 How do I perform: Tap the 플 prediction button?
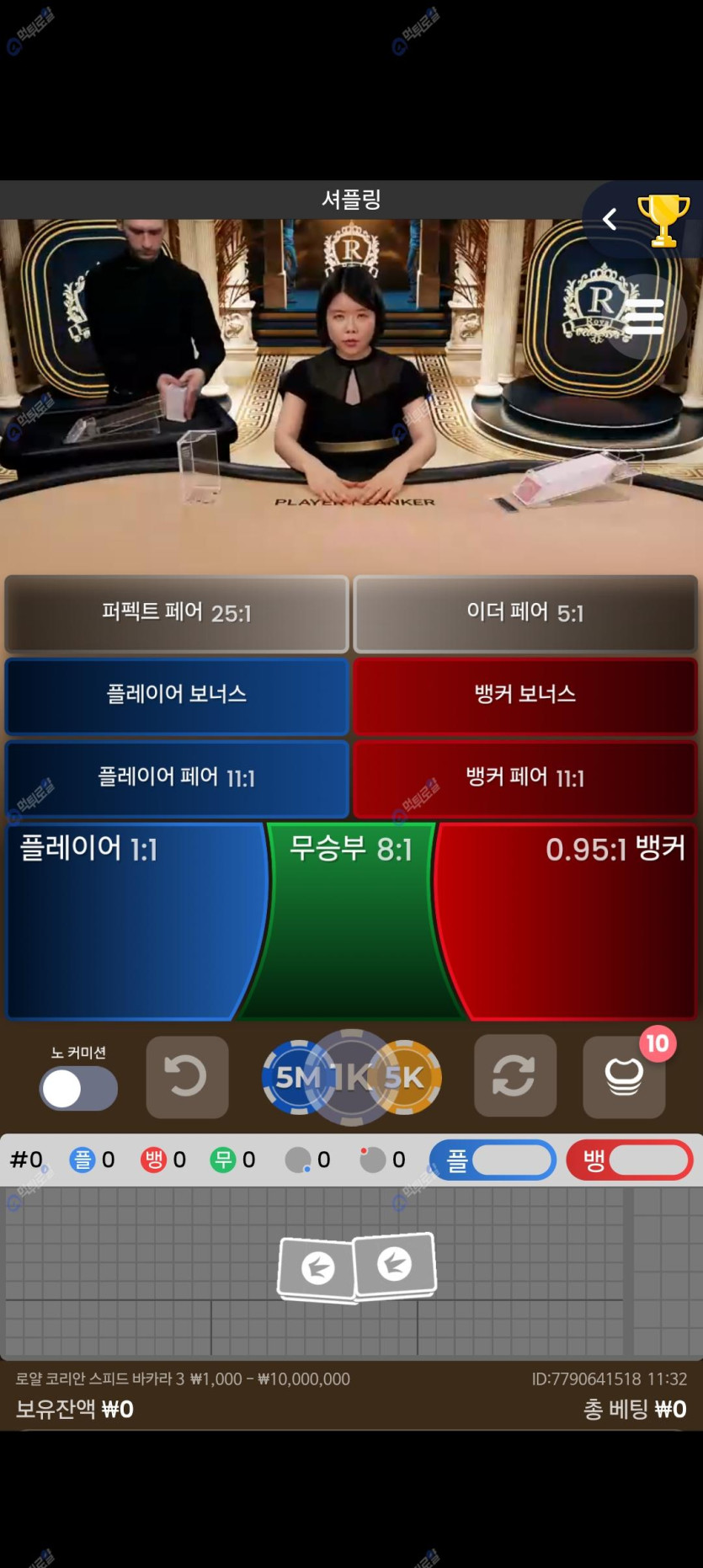tap(493, 1160)
